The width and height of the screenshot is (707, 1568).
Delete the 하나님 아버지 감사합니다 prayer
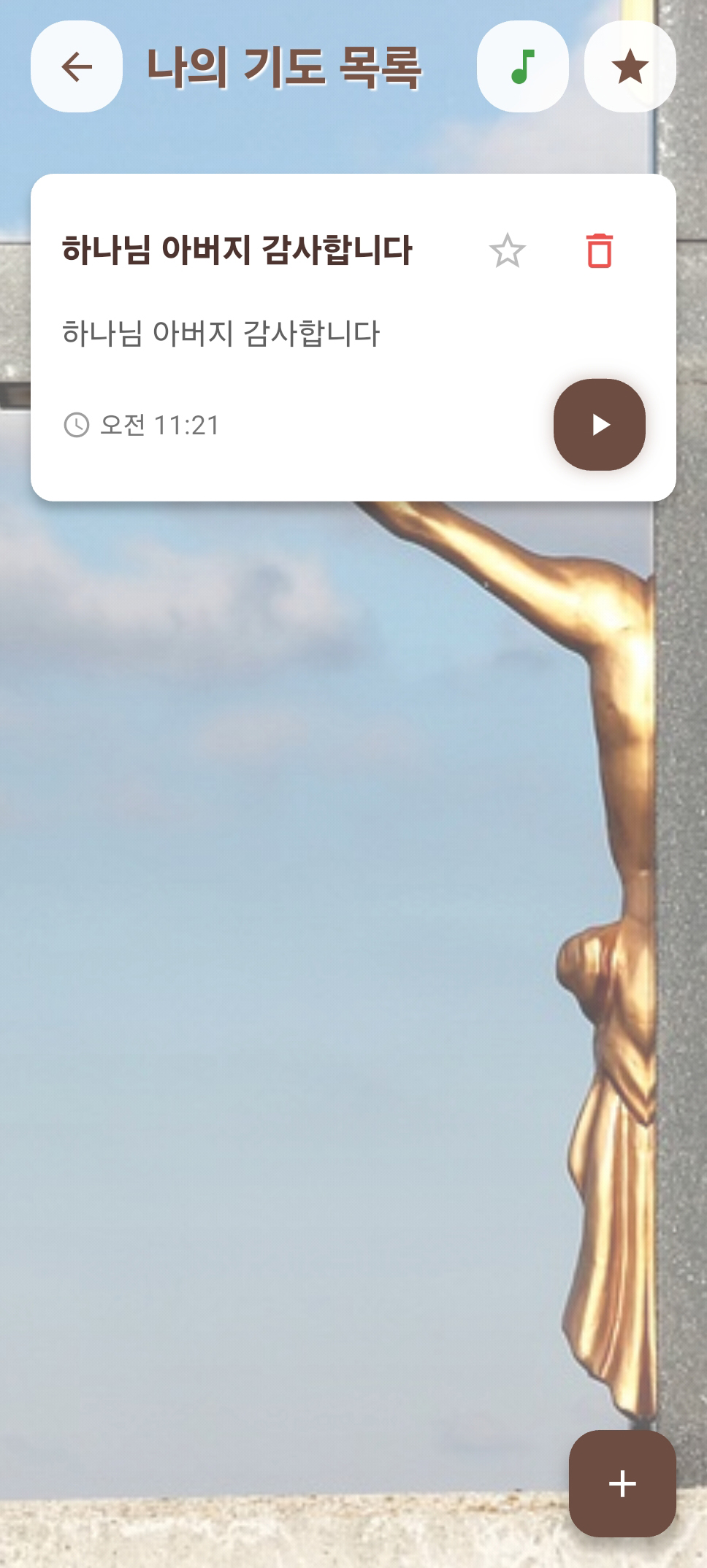pyautogui.click(x=599, y=251)
